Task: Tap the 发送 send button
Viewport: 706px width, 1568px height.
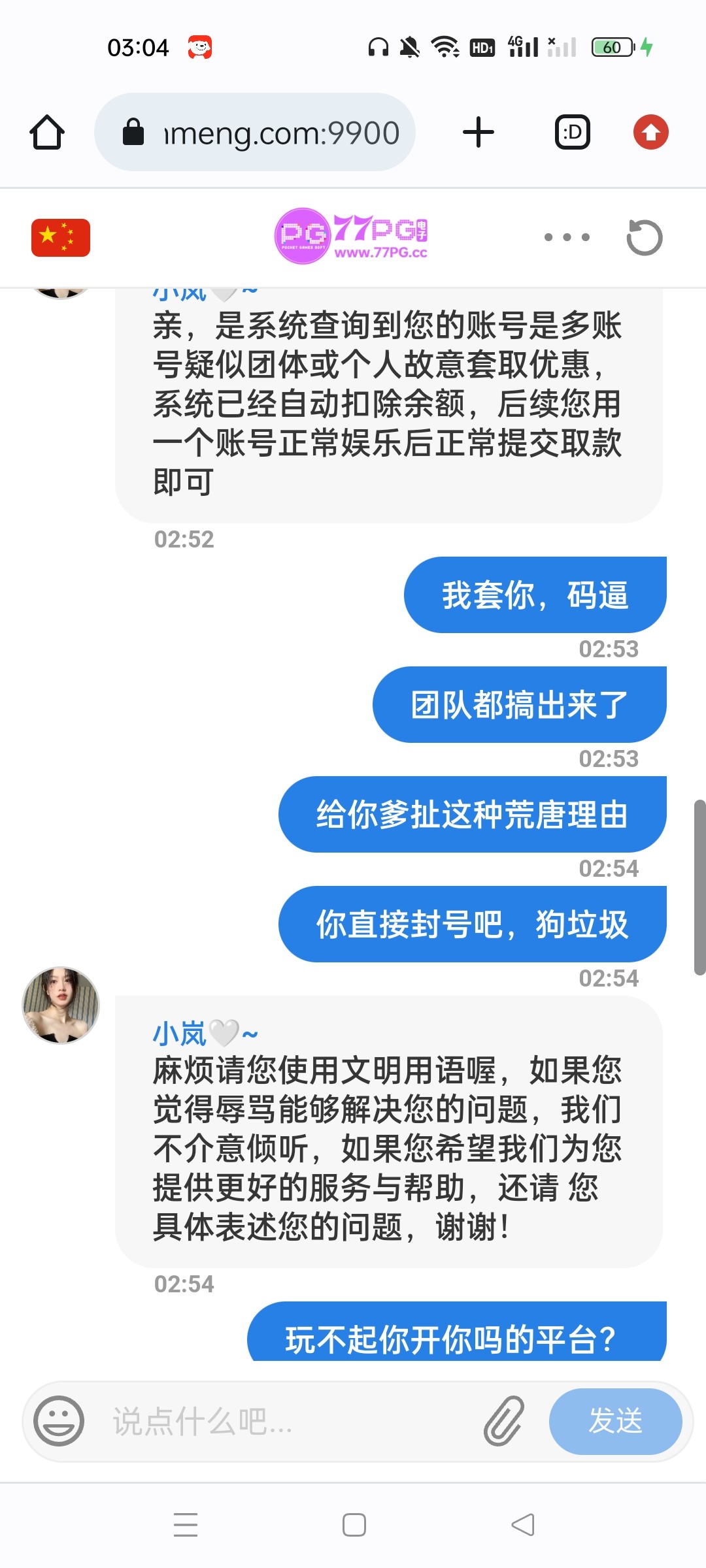Action: pos(615,1421)
